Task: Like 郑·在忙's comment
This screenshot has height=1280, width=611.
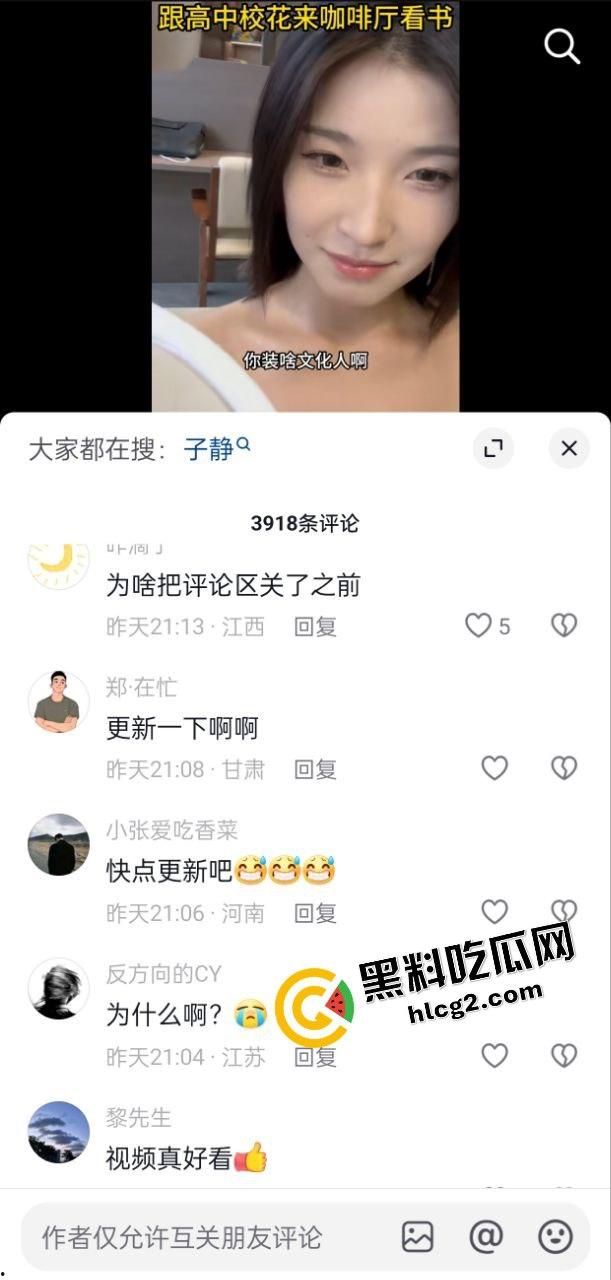Action: point(495,768)
